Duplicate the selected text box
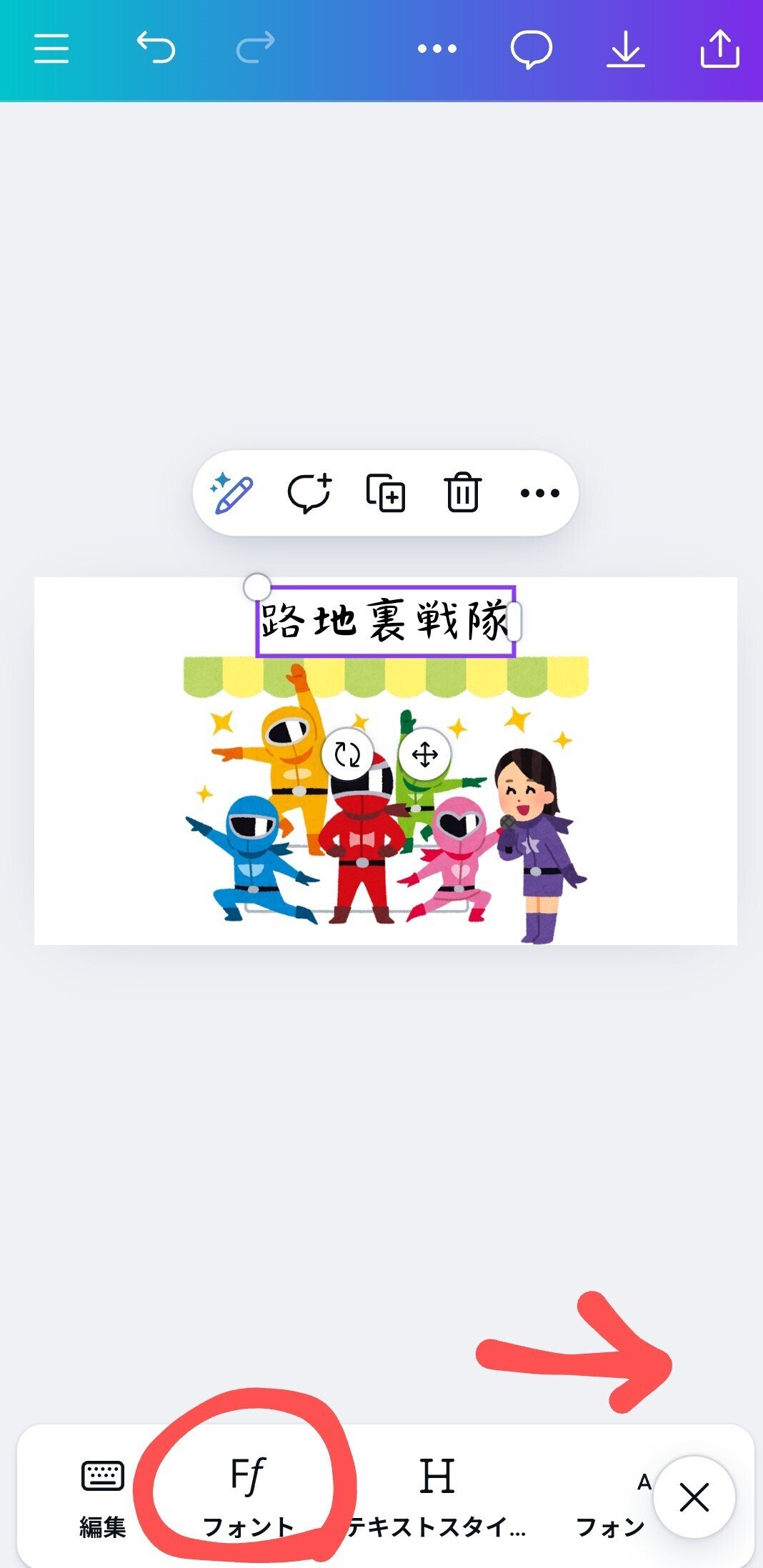 point(386,493)
